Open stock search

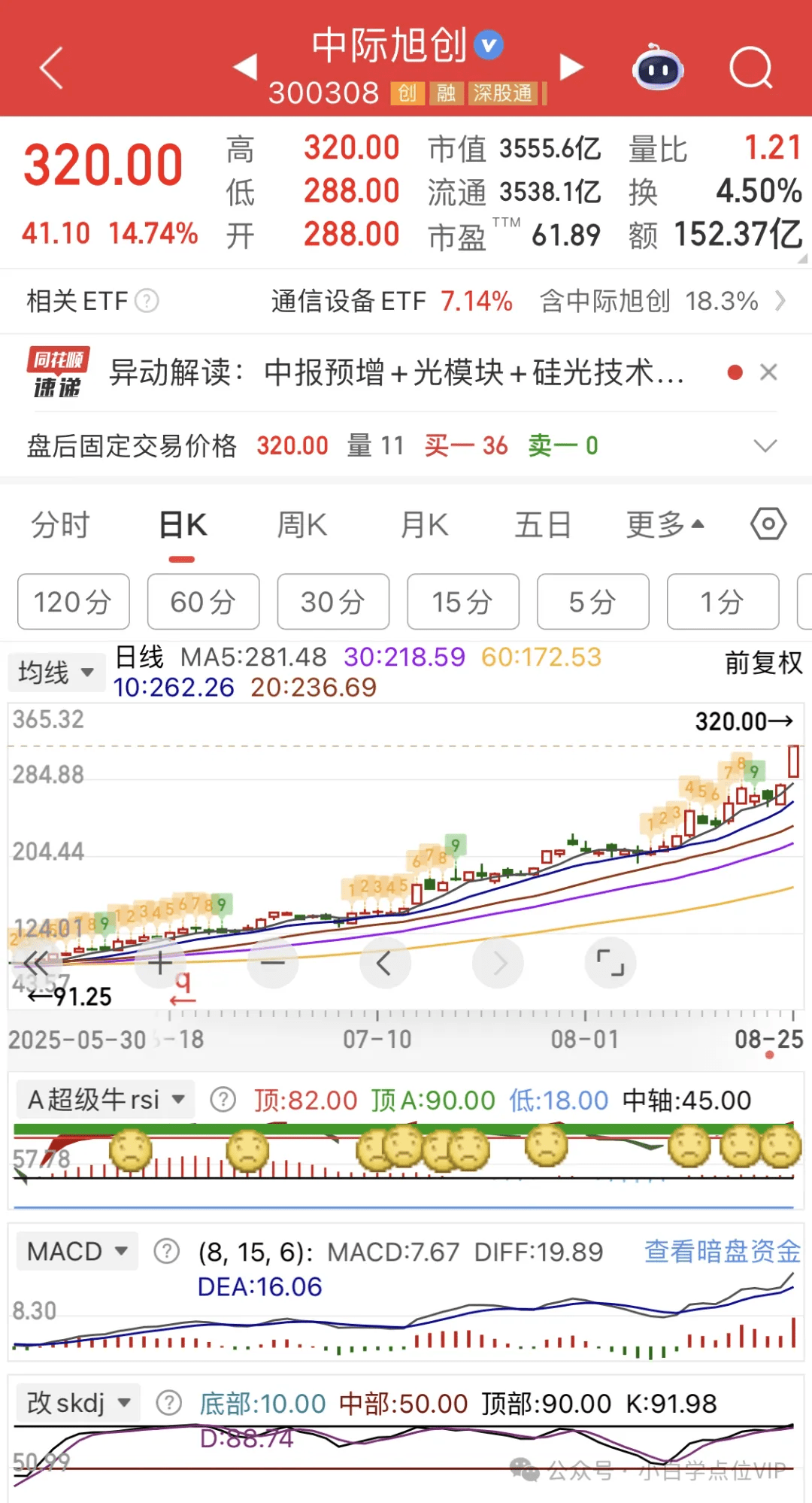751,68
